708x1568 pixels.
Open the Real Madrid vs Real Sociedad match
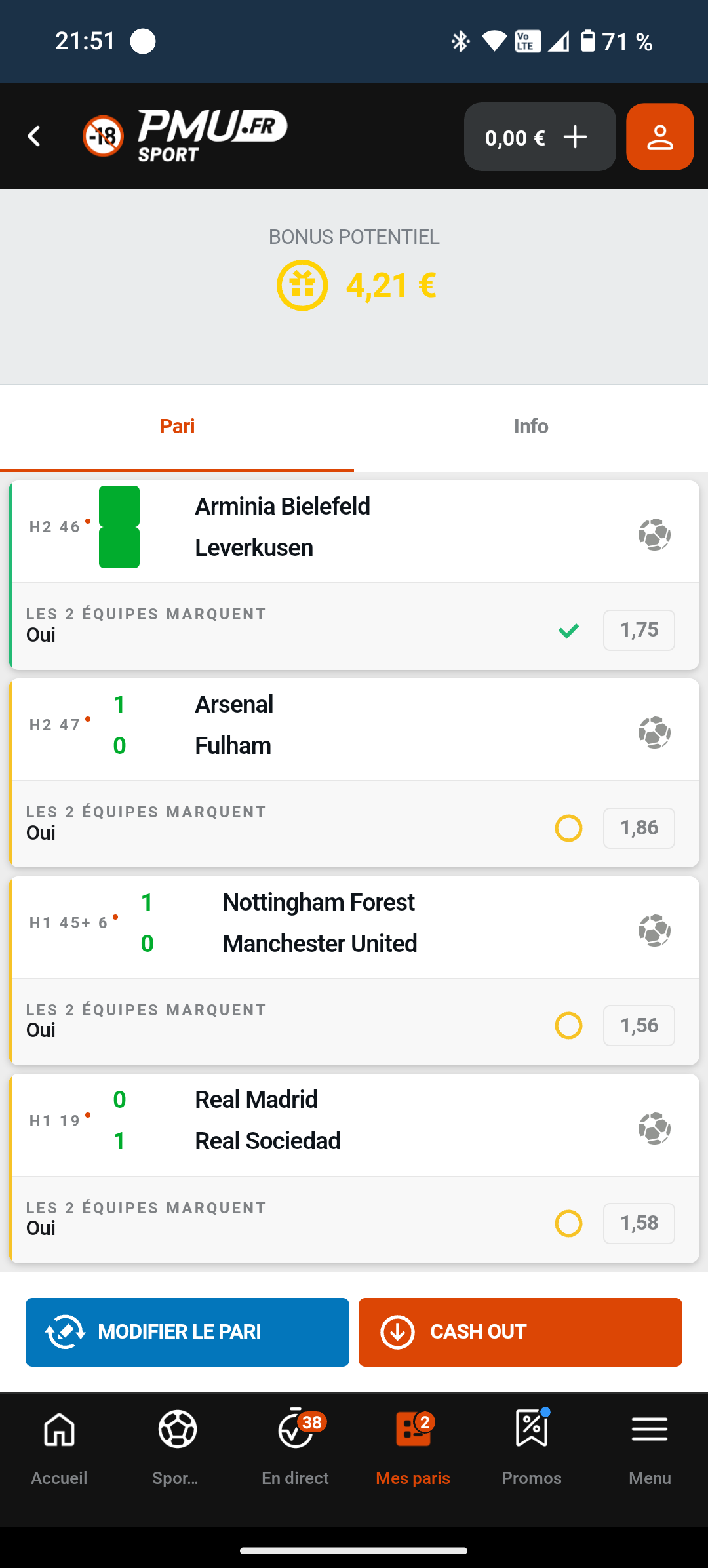[x=355, y=1126]
